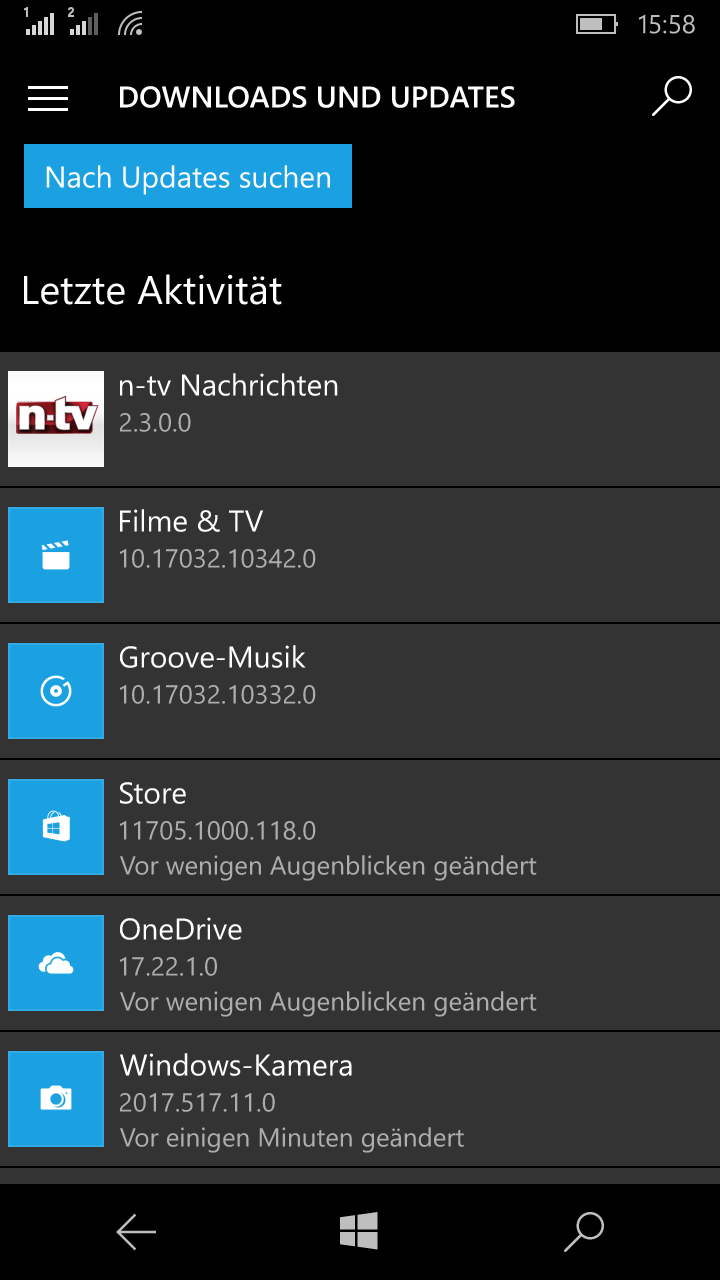Open the Store app entry

(360, 827)
